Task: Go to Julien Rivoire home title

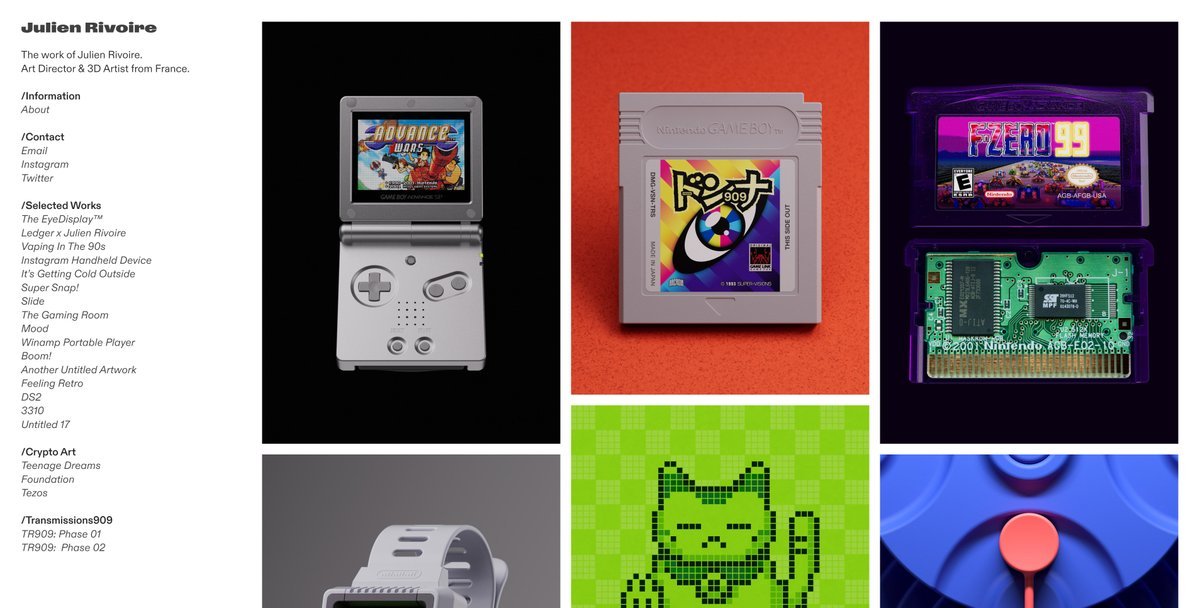Action: click(x=88, y=28)
